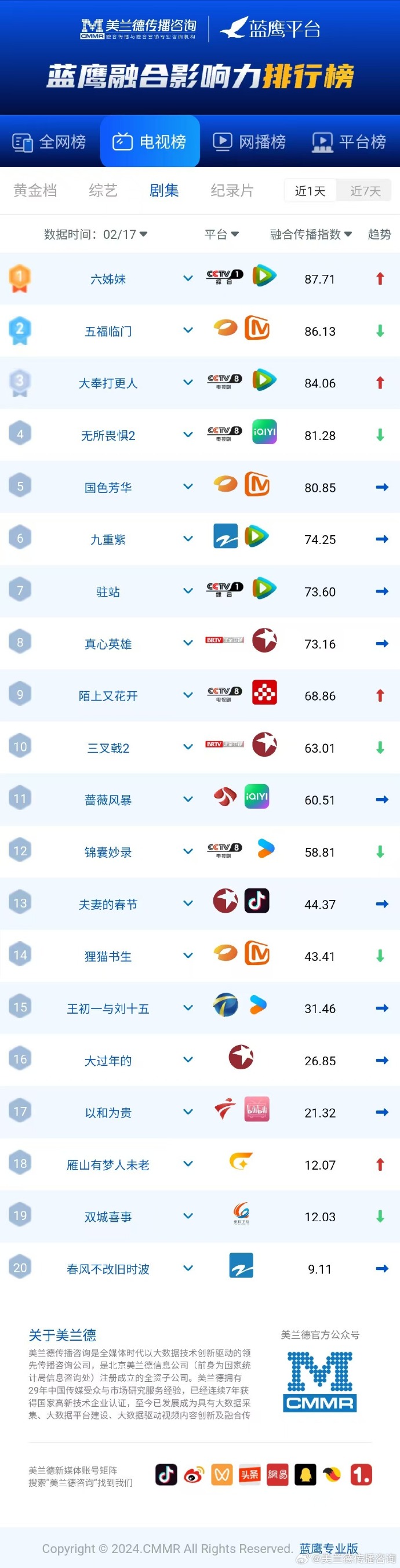Expand details for 以和为贵
This screenshot has width=400, height=1568.
coord(188,1112)
